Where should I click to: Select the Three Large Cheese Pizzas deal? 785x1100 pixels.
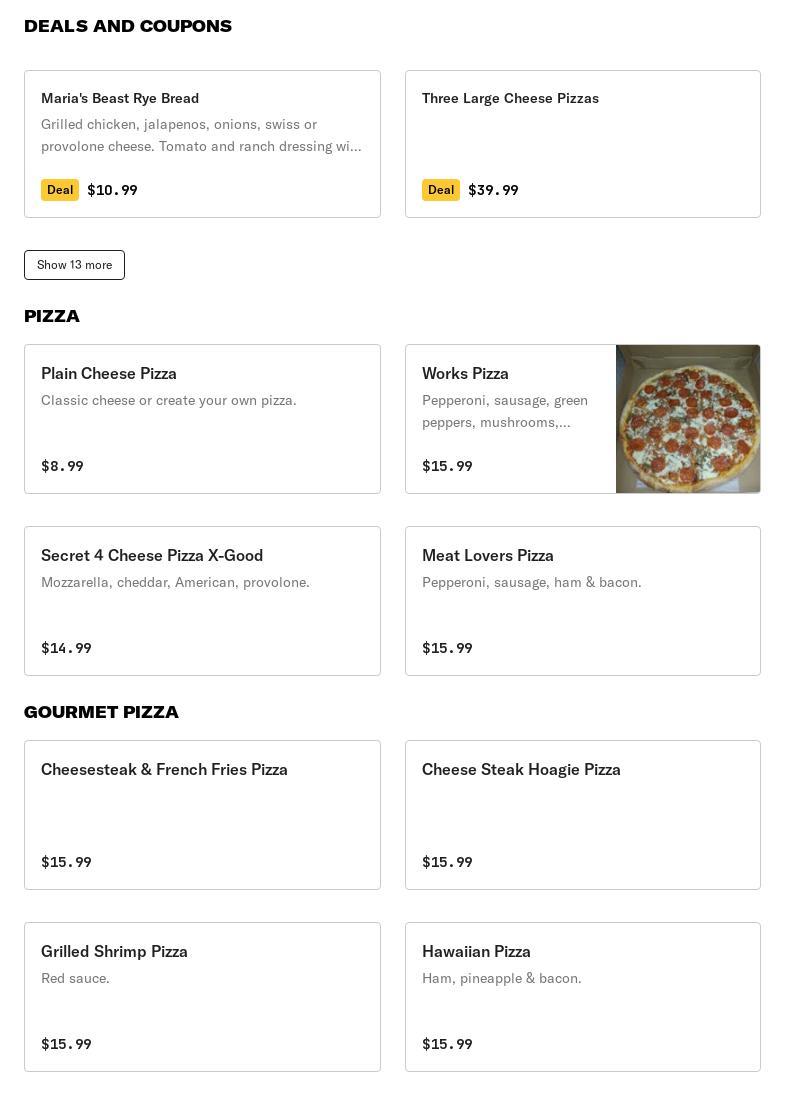pyautogui.click(x=582, y=144)
